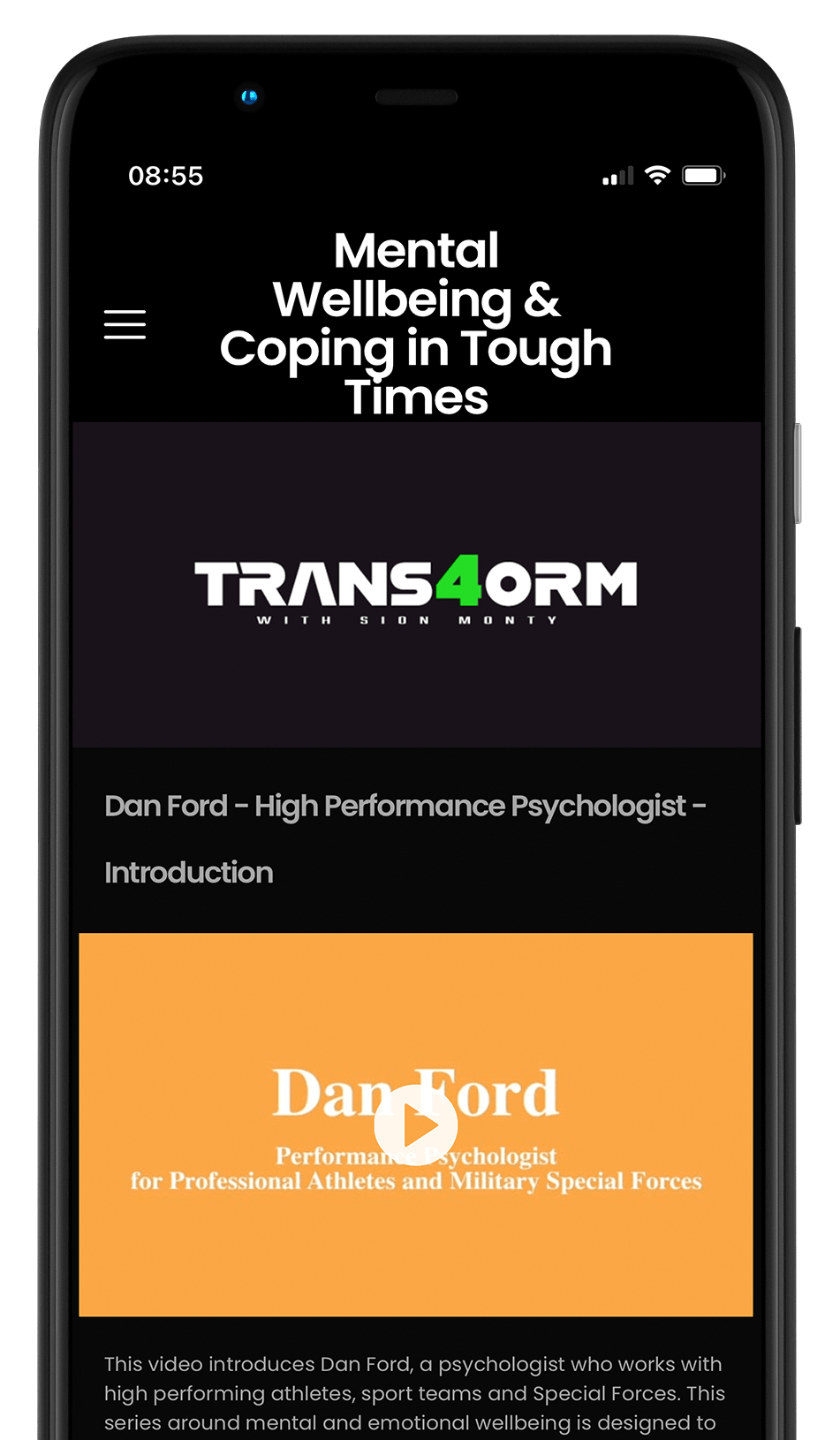Open the hamburger drawer menu
Viewport: 840px width, 1440px height.
point(125,324)
